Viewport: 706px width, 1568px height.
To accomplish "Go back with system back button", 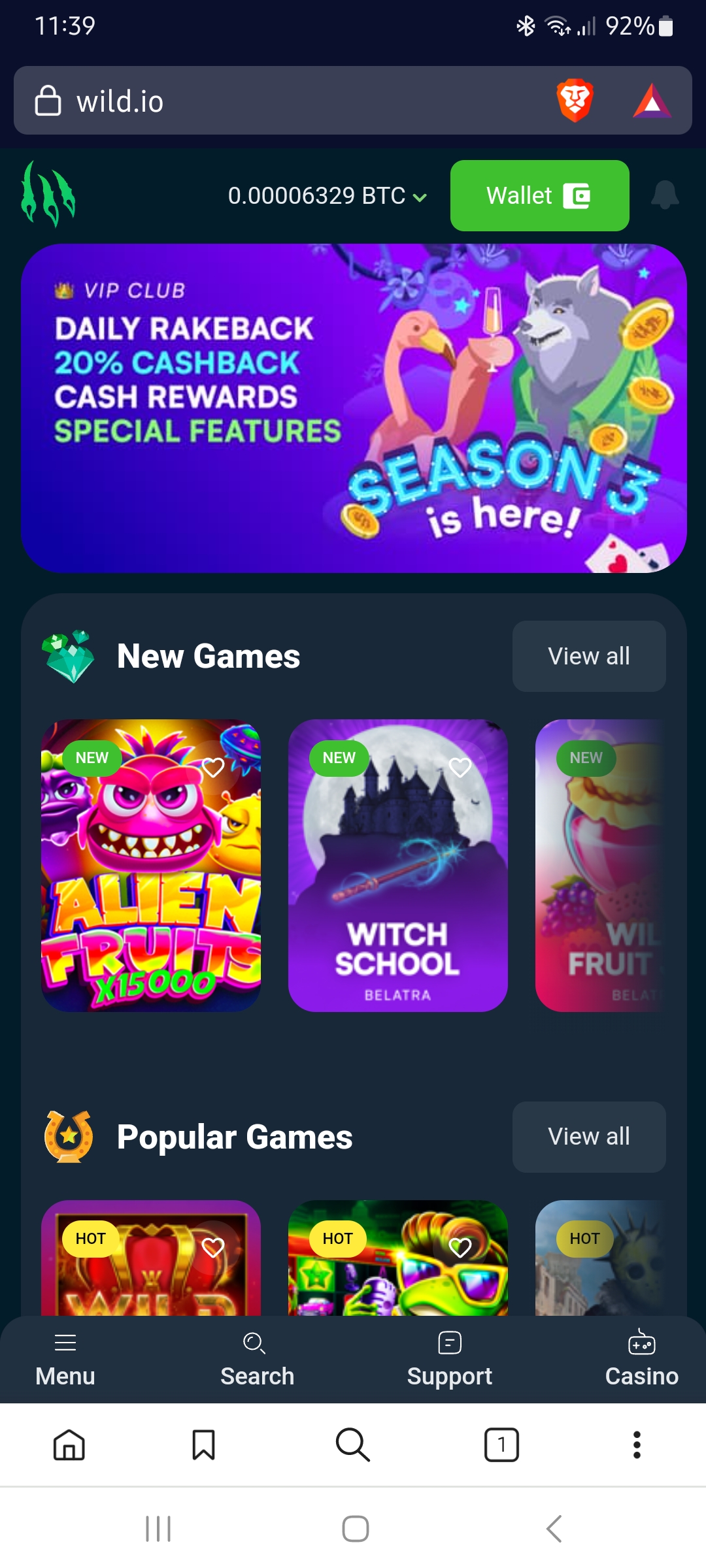I will pyautogui.click(x=554, y=1529).
